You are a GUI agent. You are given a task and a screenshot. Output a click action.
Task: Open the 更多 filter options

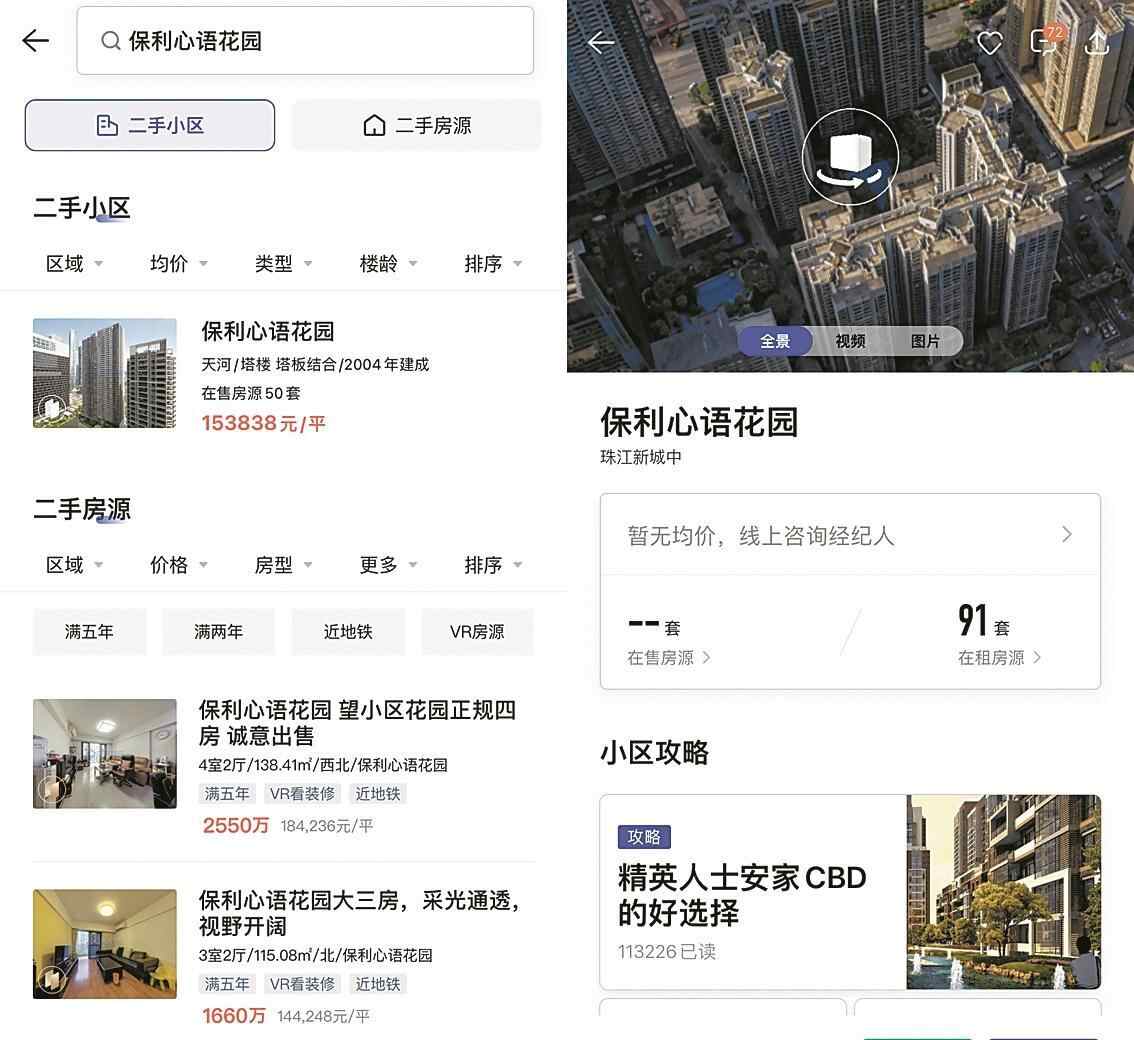click(x=388, y=565)
